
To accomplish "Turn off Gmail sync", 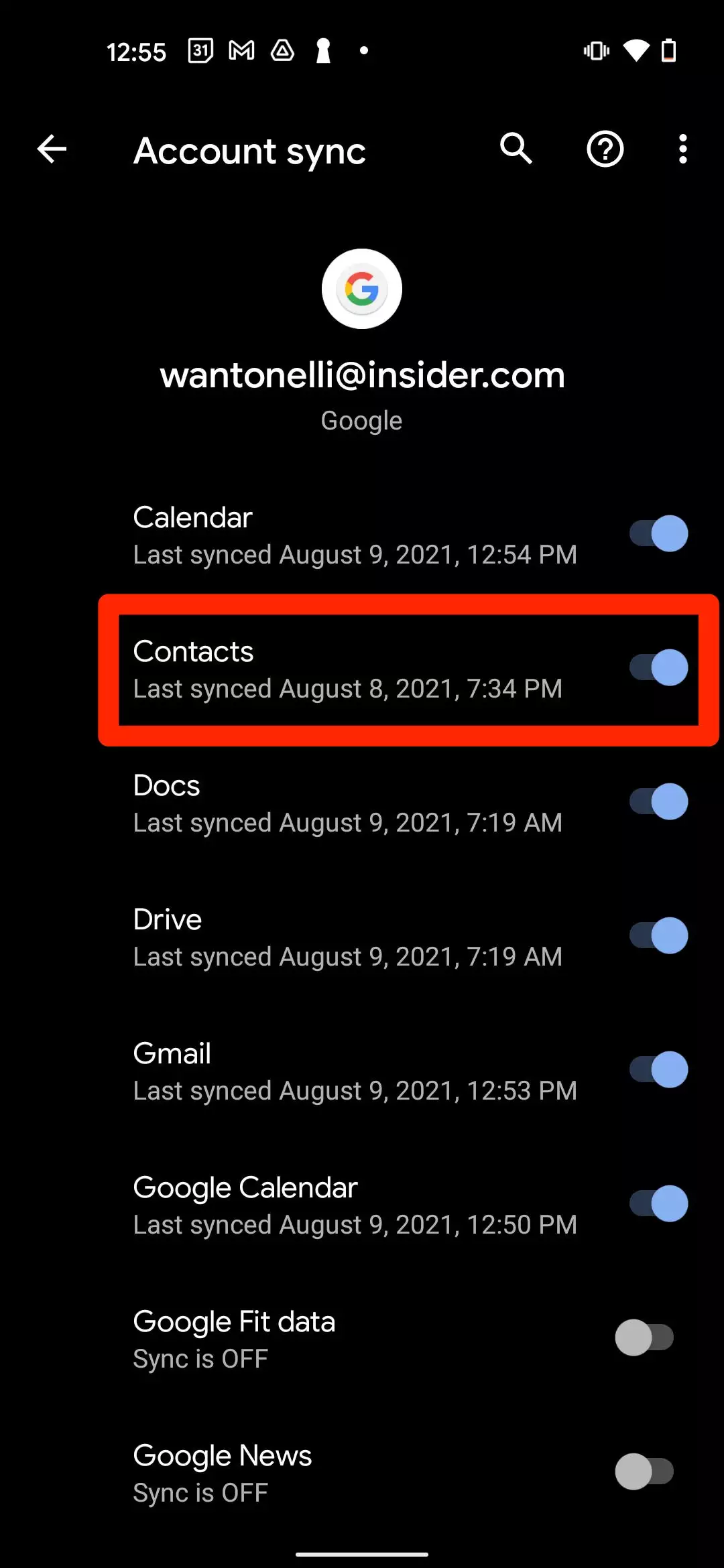I will (x=658, y=1069).
